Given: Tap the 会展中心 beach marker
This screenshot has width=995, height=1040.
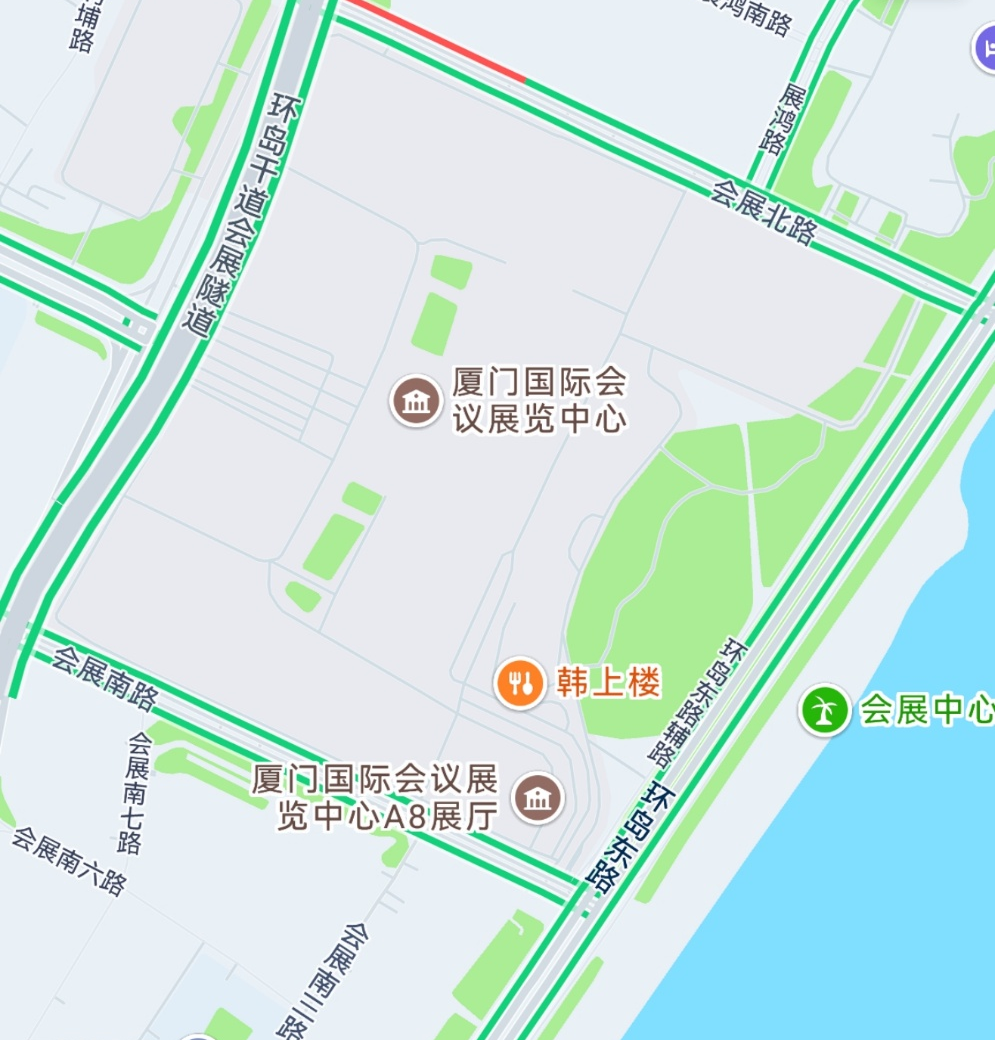Looking at the screenshot, I should point(824,710).
